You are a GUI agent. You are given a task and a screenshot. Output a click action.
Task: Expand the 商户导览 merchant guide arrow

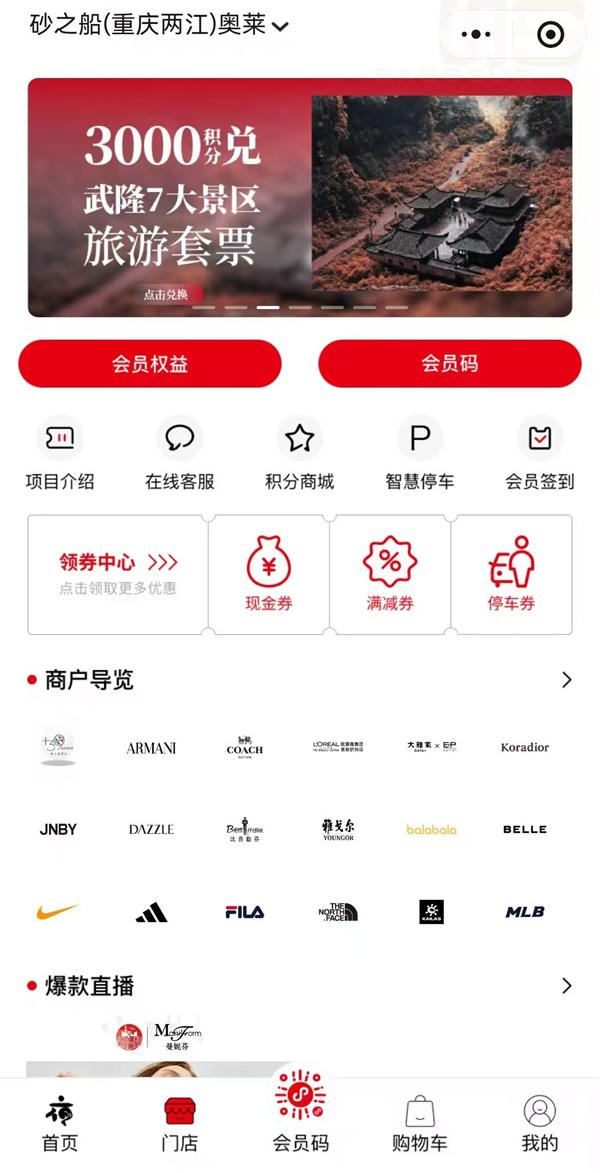[567, 680]
